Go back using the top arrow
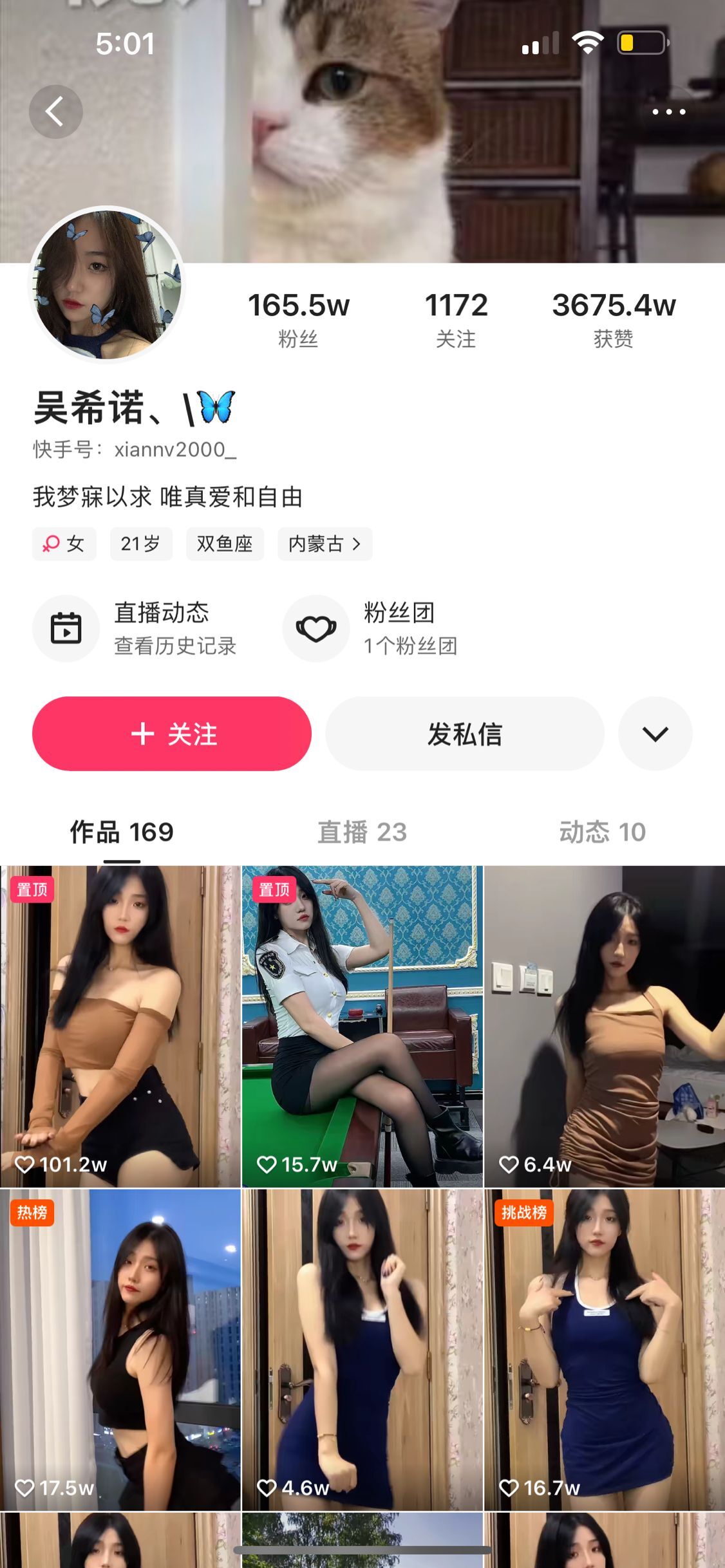725x1568 pixels. [x=55, y=112]
